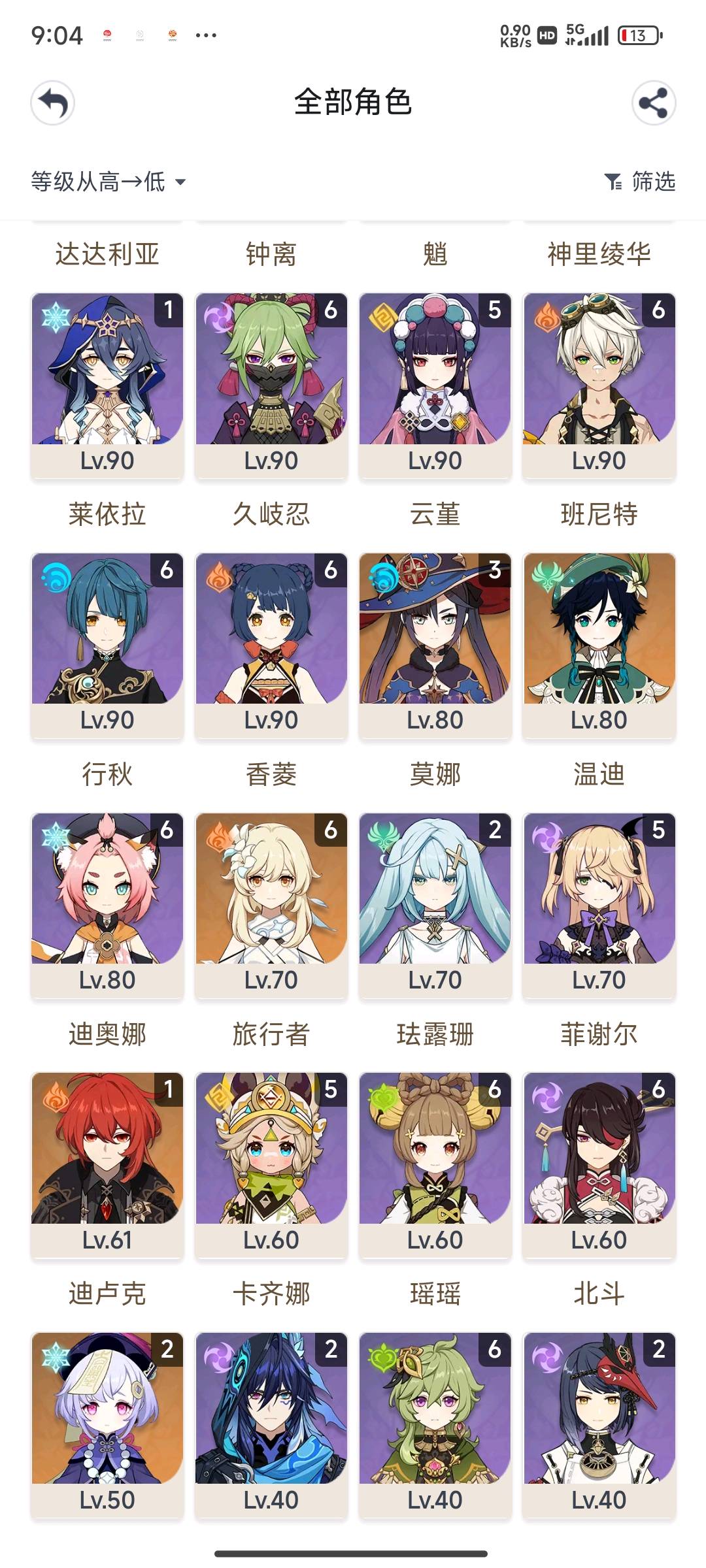Screen dimensions: 706x1568
Task: Open the 珐露珊 tile
Action: (x=435, y=906)
